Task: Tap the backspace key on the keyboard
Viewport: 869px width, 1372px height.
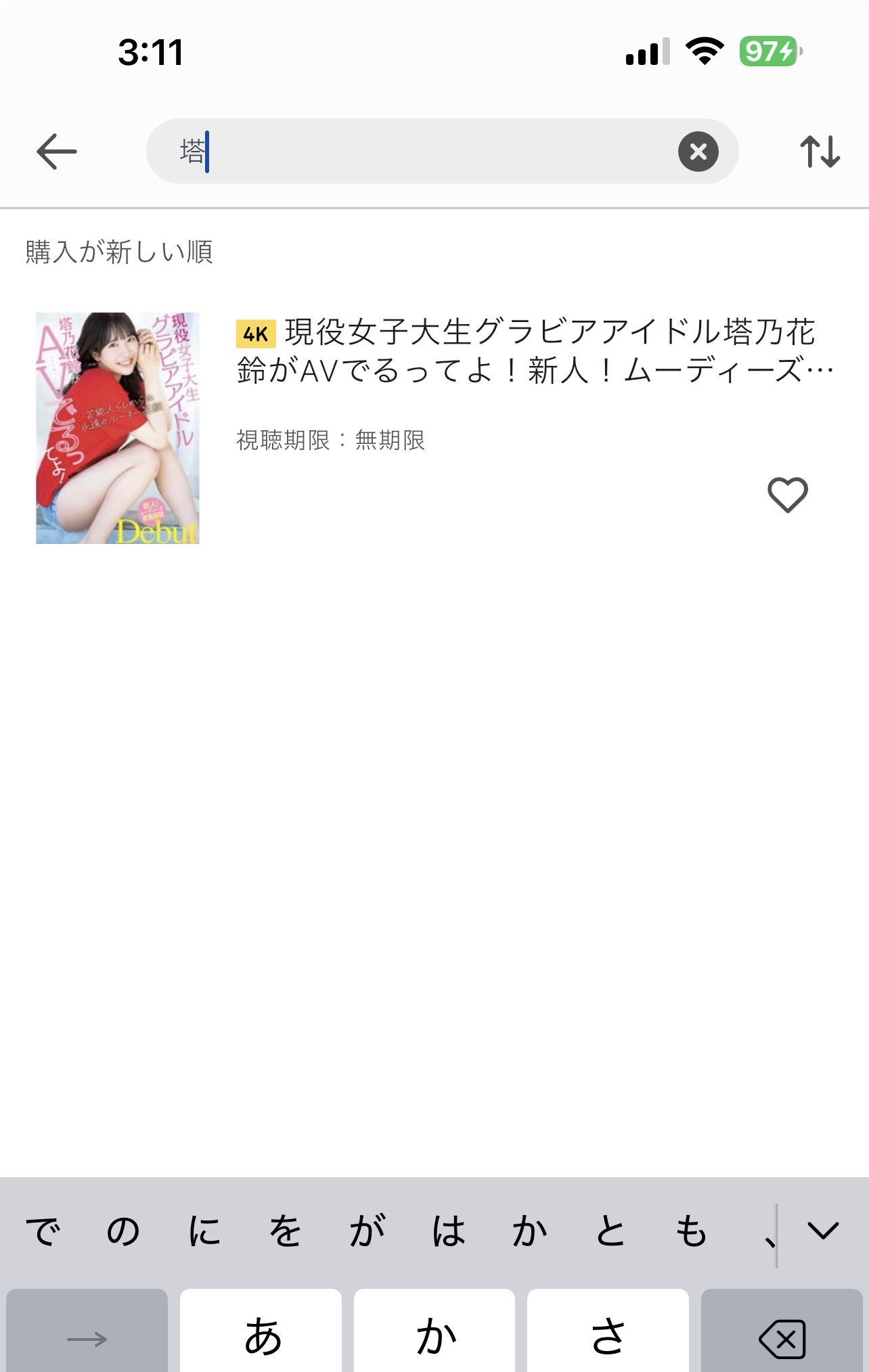Action: (x=782, y=1337)
